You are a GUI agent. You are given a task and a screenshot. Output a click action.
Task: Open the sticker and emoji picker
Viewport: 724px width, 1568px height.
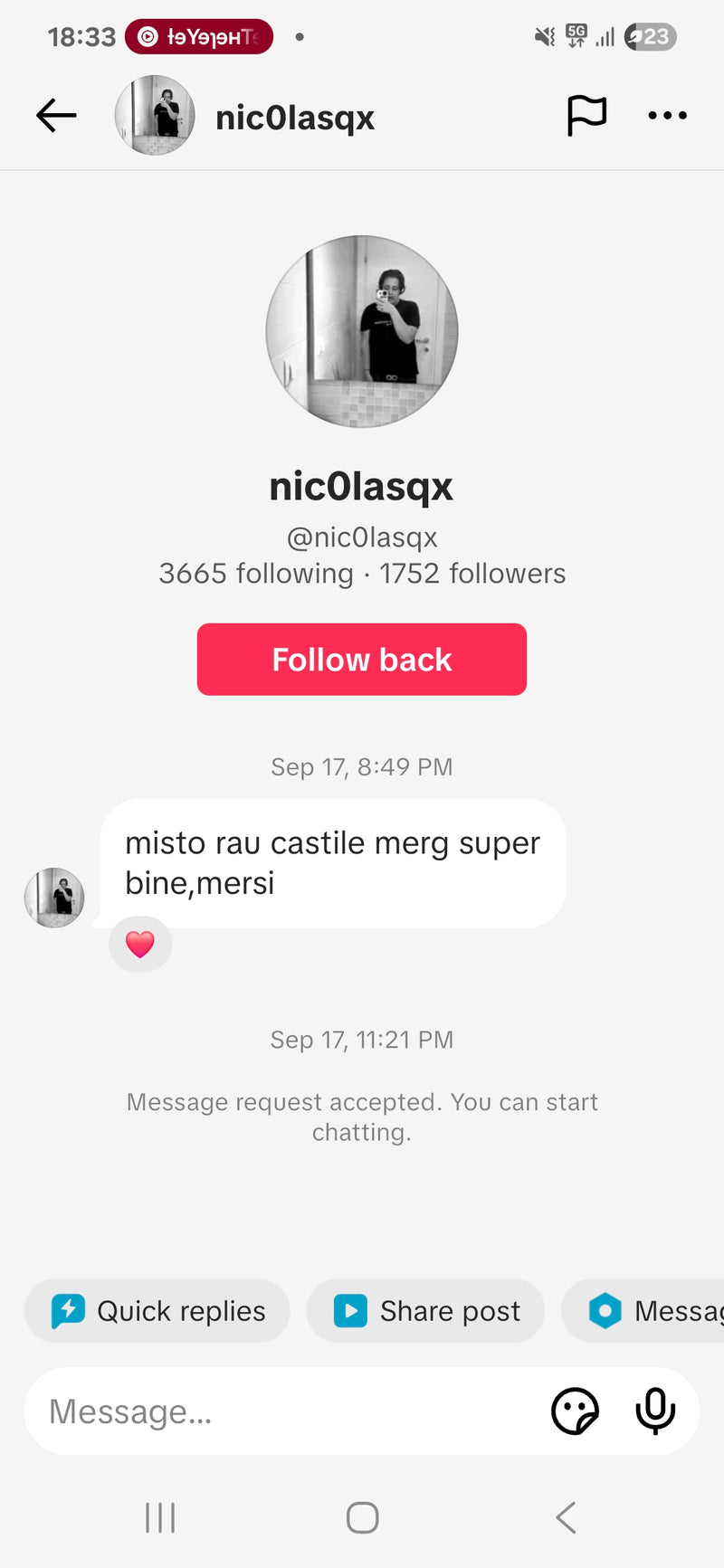575,1411
